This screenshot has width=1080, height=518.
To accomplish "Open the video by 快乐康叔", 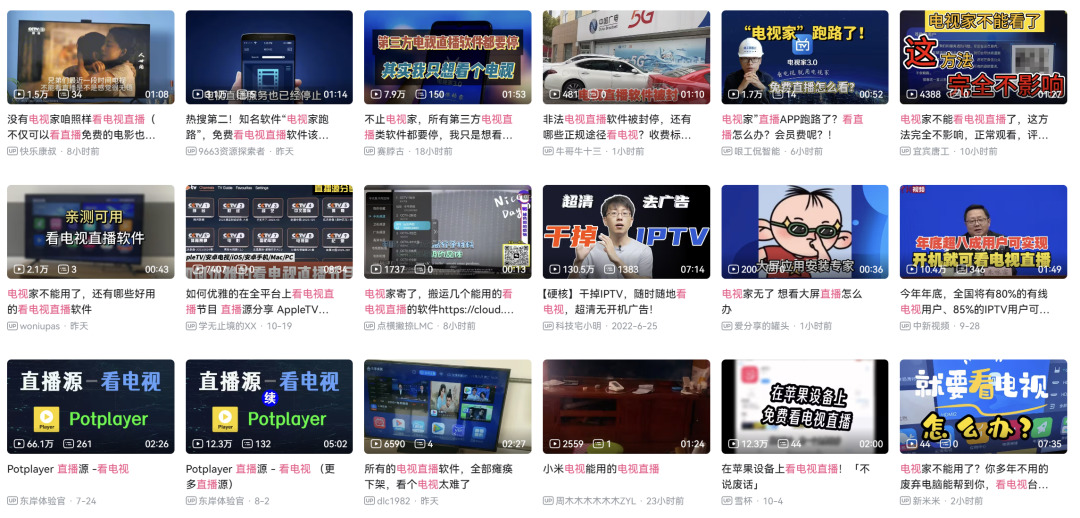I will point(91,58).
